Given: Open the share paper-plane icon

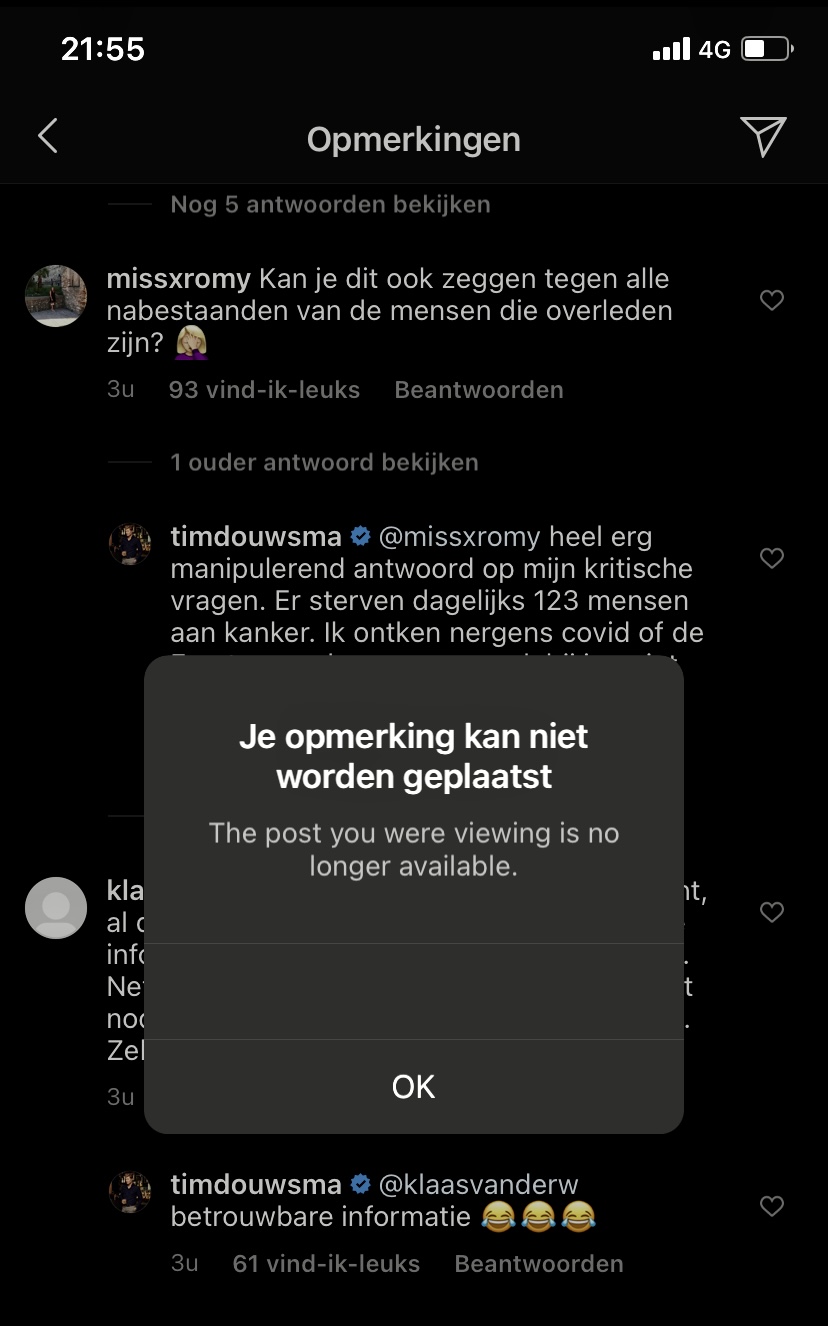Looking at the screenshot, I should click(x=763, y=136).
